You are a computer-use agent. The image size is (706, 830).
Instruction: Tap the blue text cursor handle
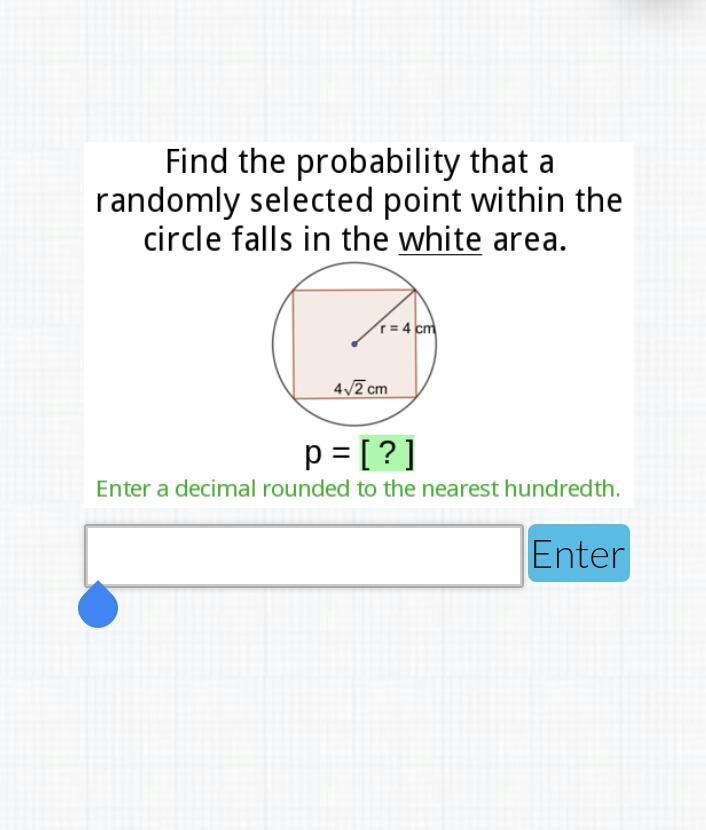click(98, 607)
